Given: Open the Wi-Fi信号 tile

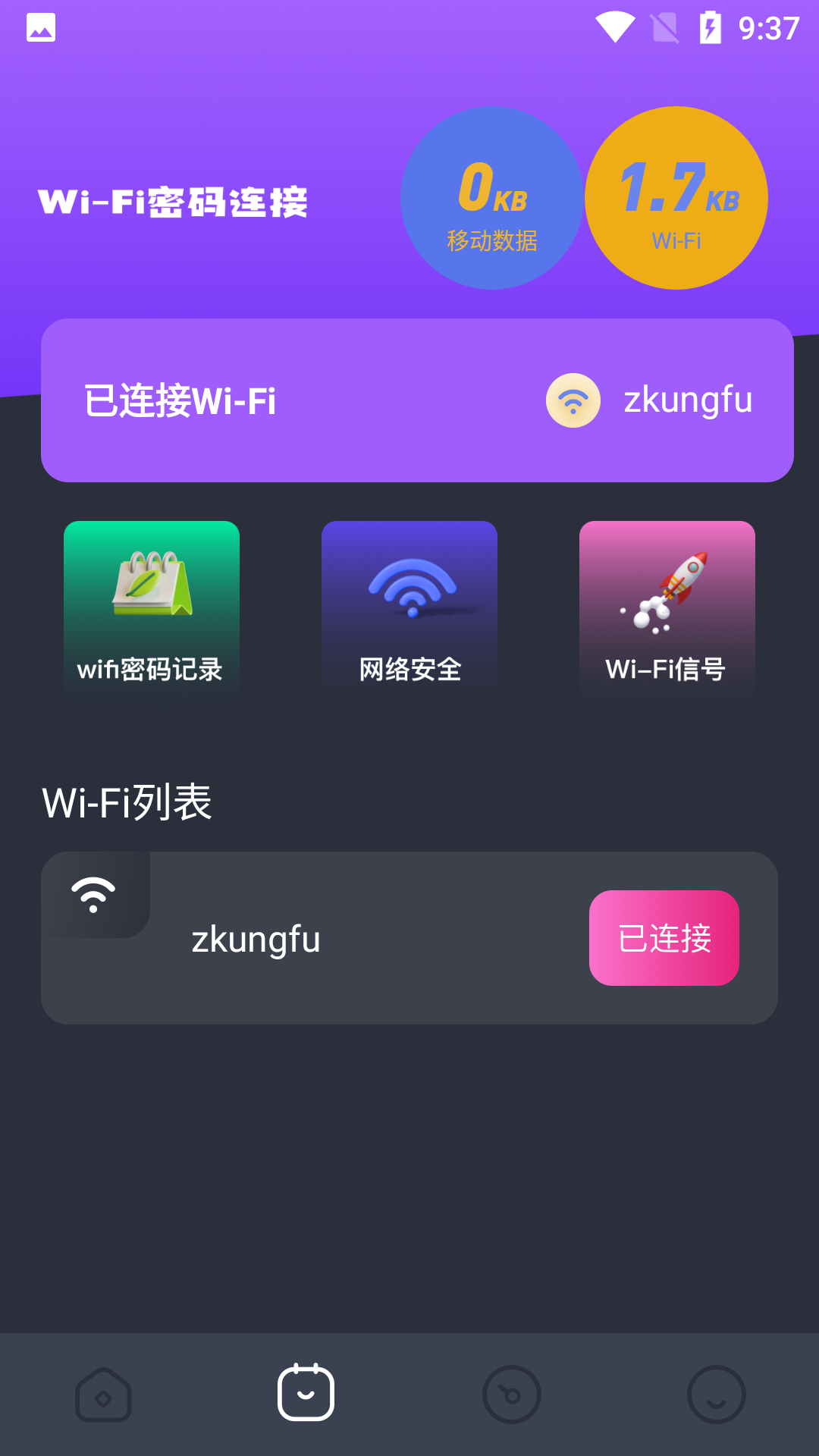Looking at the screenshot, I should 667,609.
